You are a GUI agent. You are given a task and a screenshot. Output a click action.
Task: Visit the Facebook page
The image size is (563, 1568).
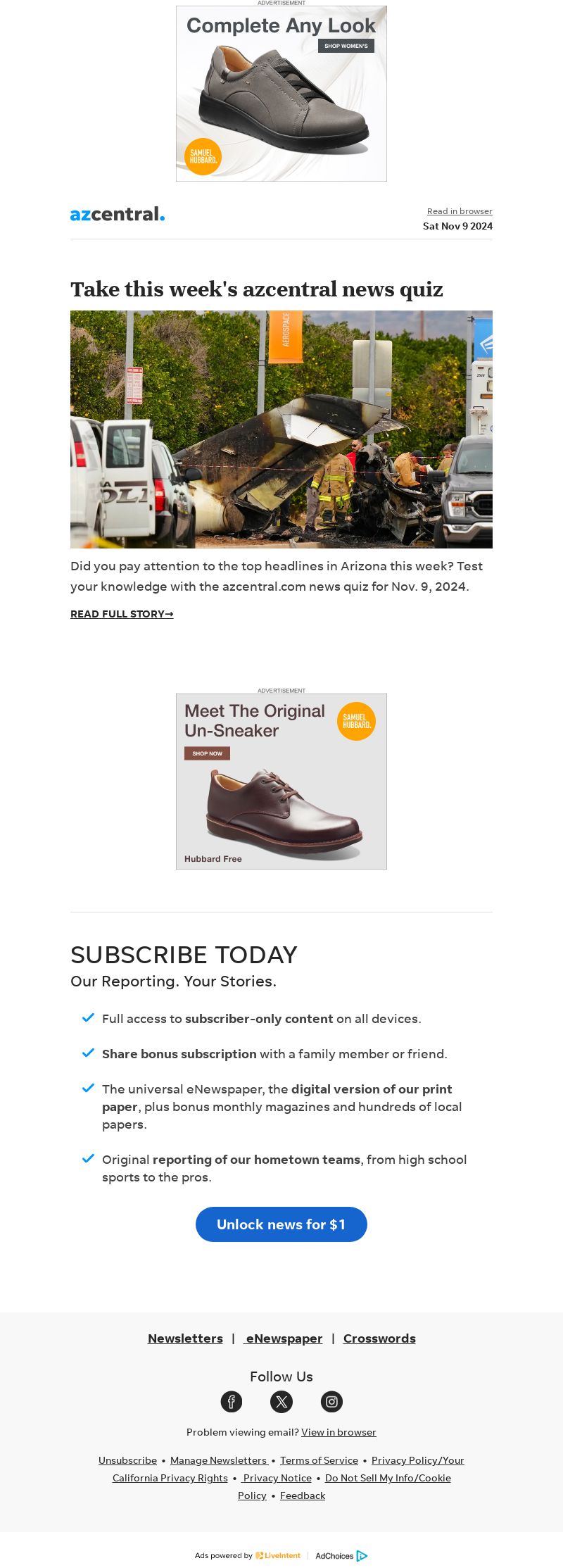[x=232, y=1402]
